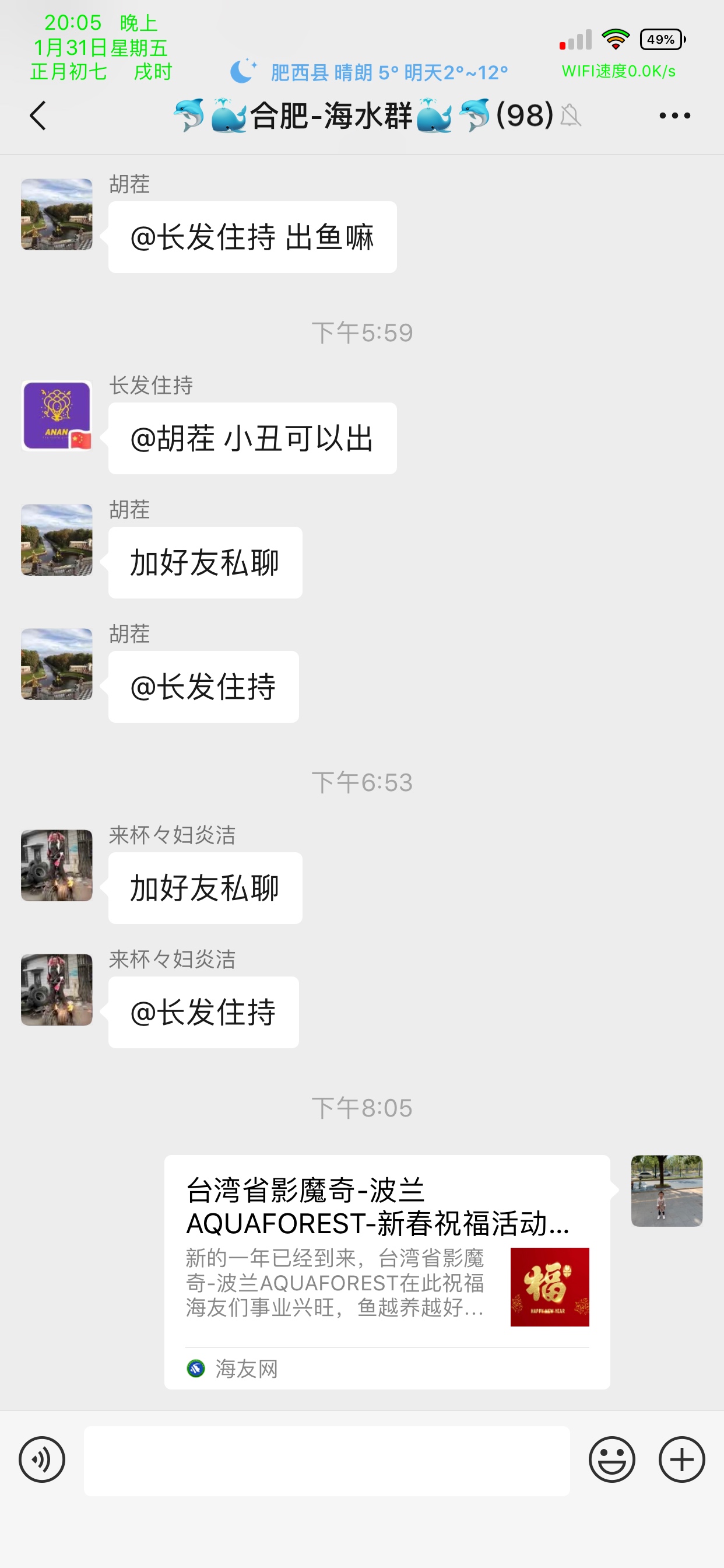This screenshot has width=724, height=1568.
Task: Open 胡茬's avatar beside 出鱼嘛 message
Action: [57, 214]
